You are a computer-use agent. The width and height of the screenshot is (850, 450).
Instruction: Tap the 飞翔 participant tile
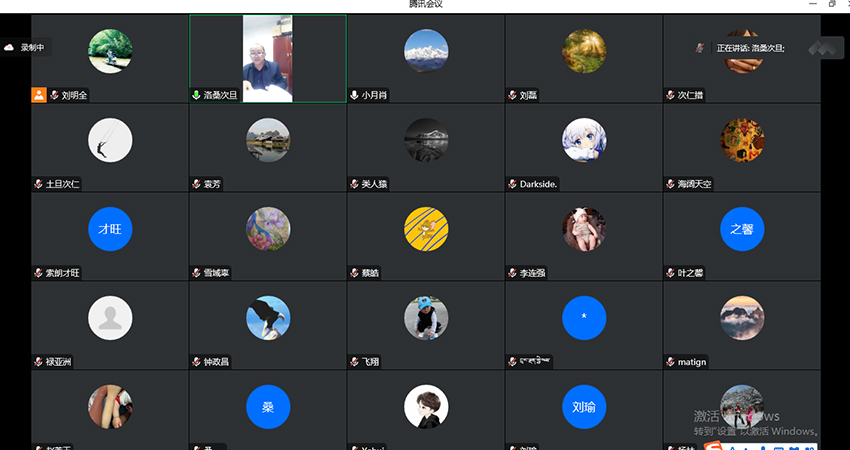426,325
